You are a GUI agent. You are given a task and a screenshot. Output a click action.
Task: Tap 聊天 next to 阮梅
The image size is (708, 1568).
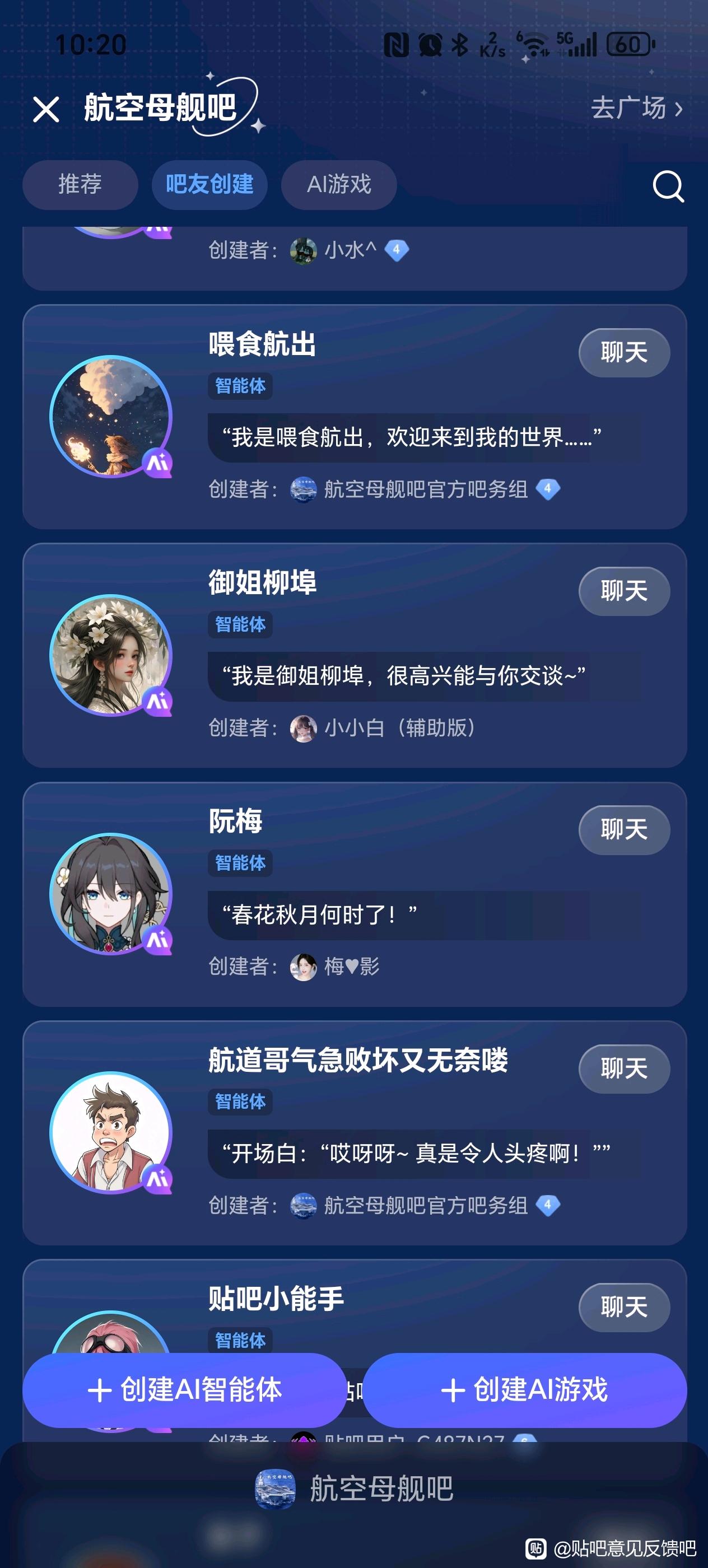pos(624,830)
